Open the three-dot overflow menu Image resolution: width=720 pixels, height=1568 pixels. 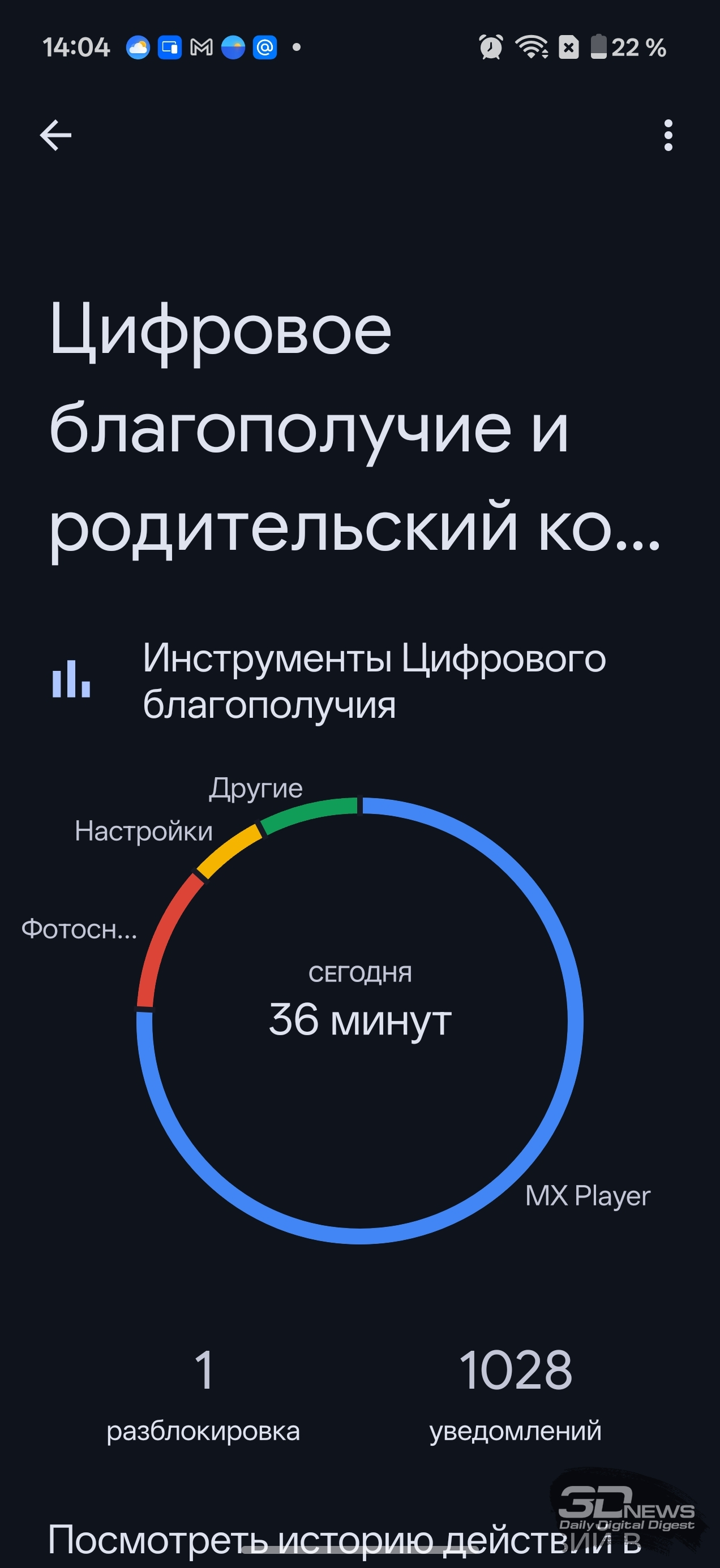(667, 135)
